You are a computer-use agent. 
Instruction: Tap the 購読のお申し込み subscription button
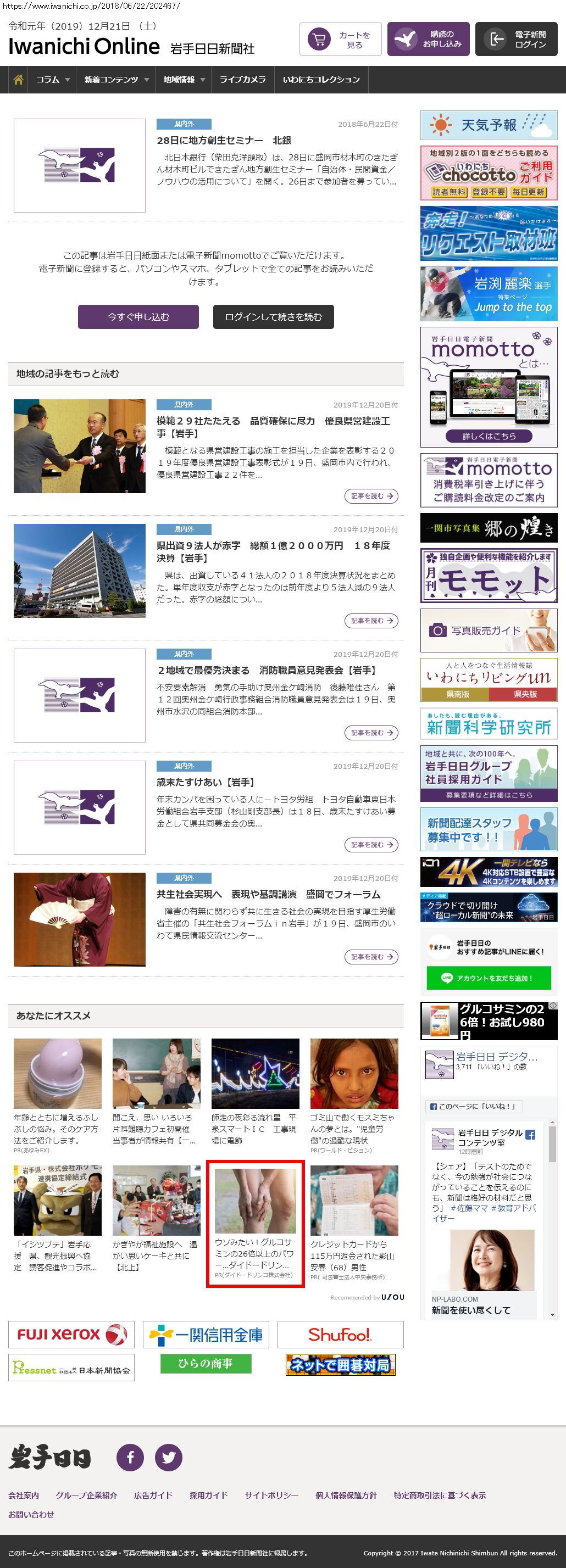click(428, 40)
